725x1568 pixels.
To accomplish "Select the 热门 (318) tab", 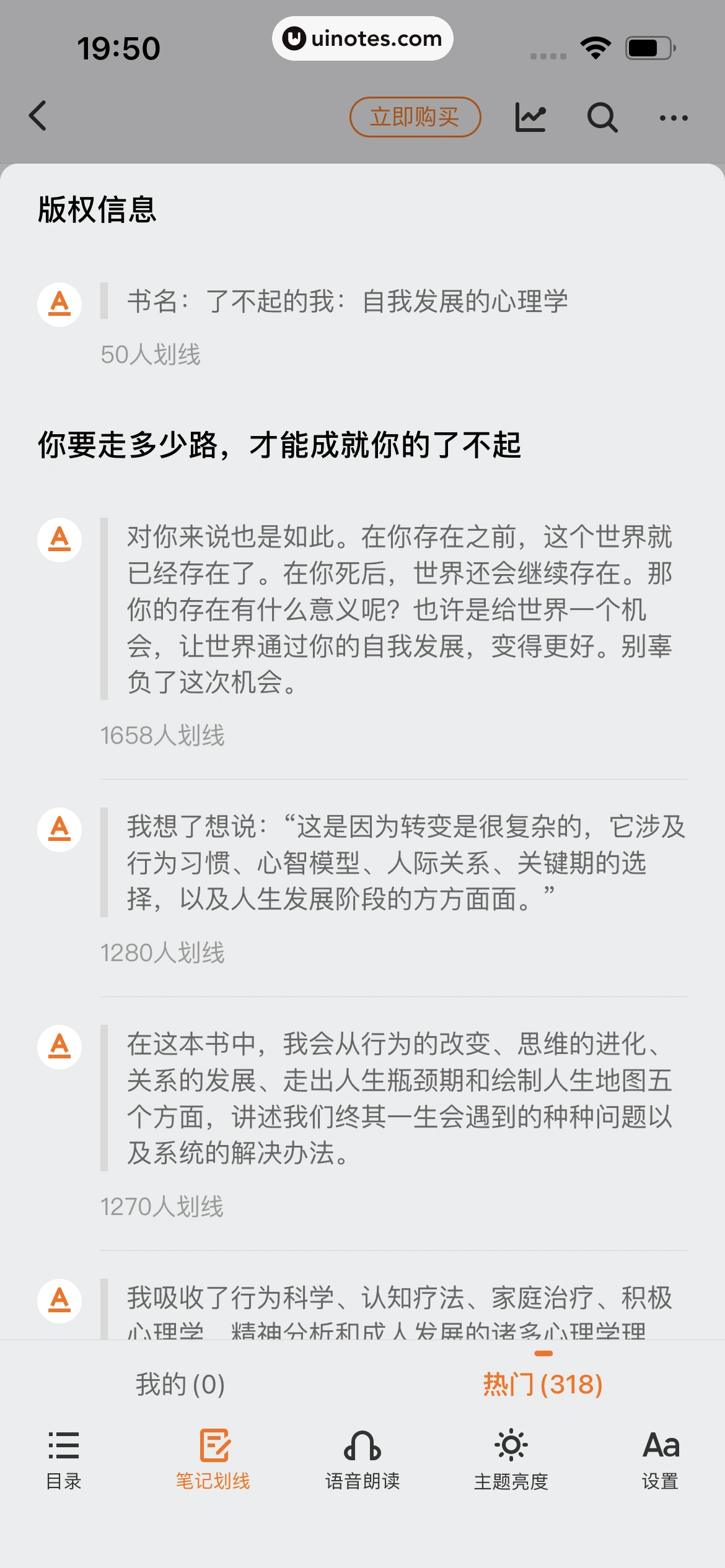I will pyautogui.click(x=543, y=1384).
